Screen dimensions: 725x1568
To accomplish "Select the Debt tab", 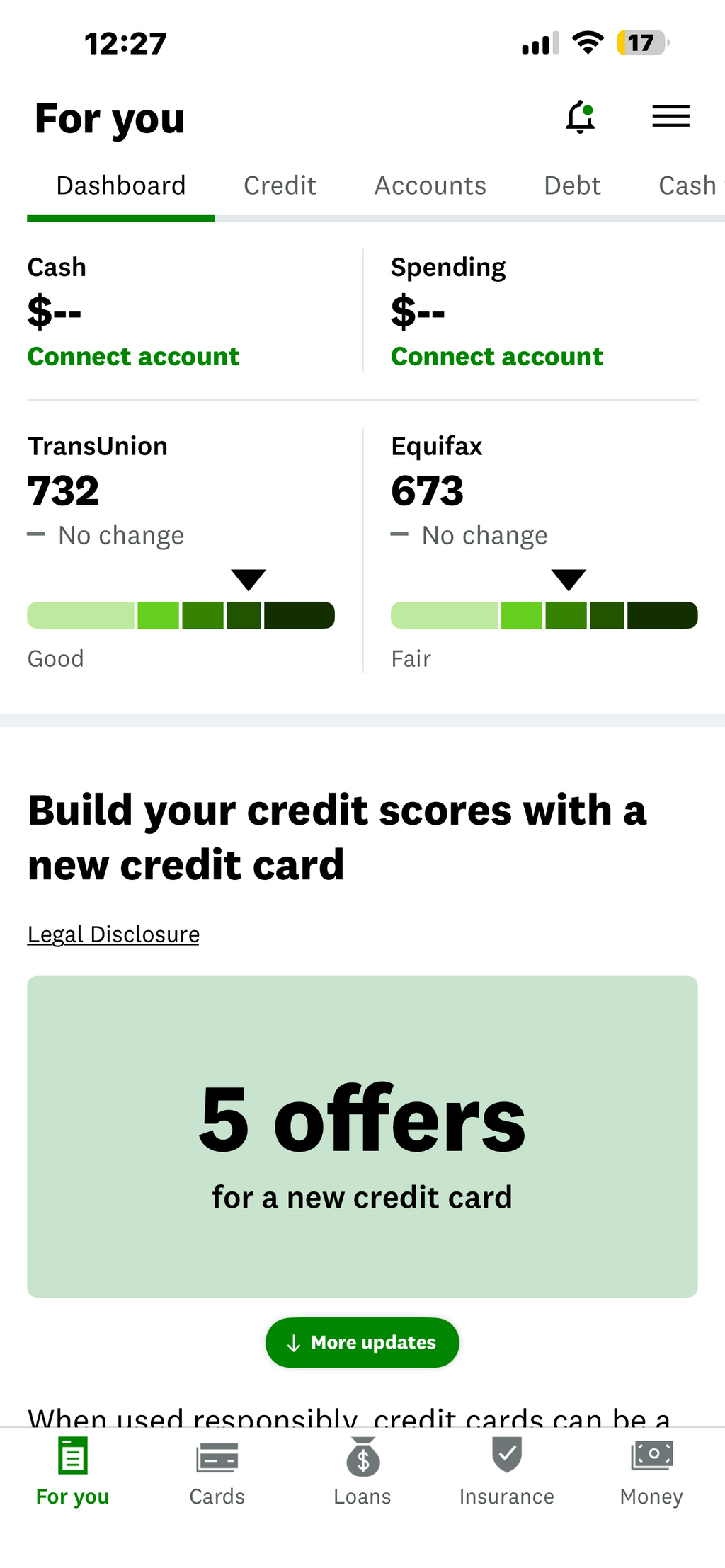I will point(572,185).
